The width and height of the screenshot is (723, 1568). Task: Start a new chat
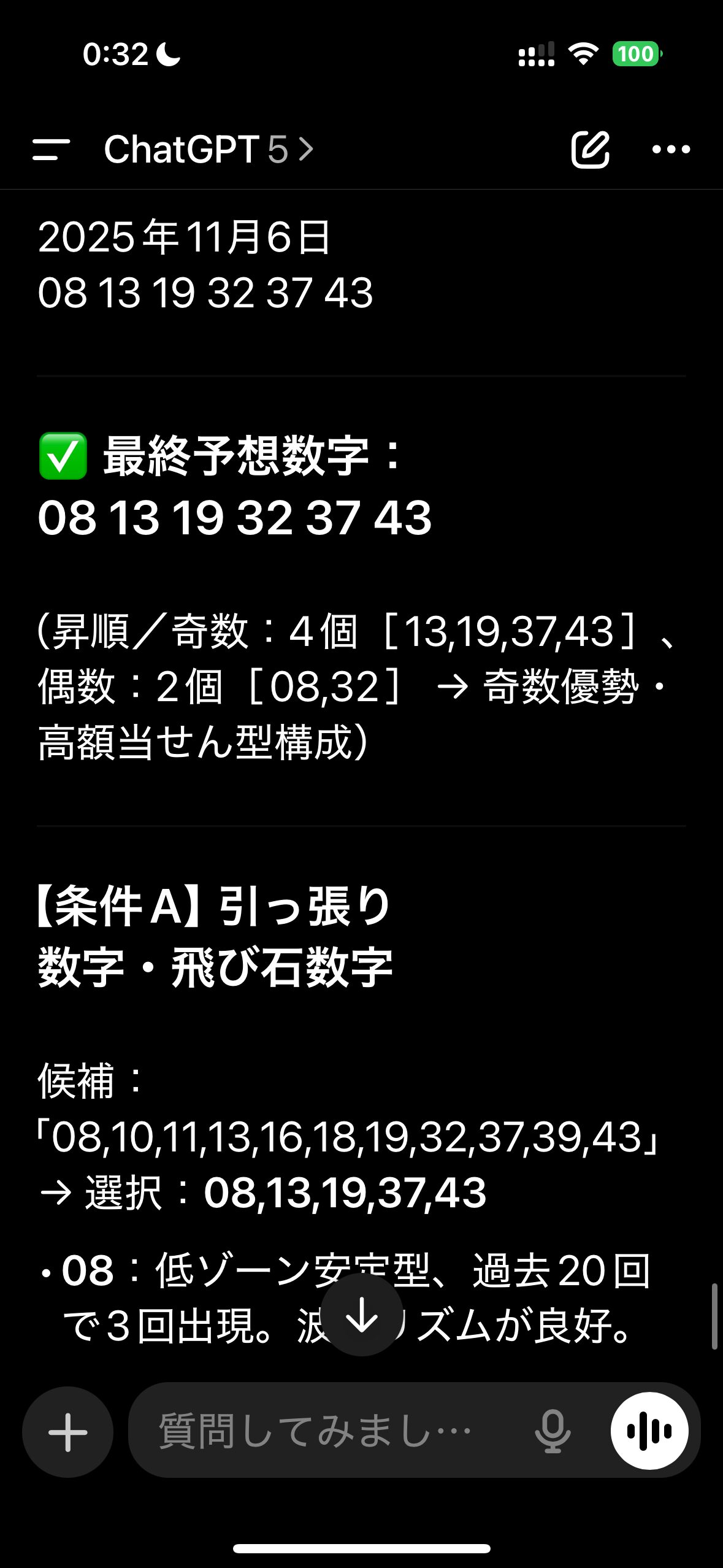click(590, 149)
